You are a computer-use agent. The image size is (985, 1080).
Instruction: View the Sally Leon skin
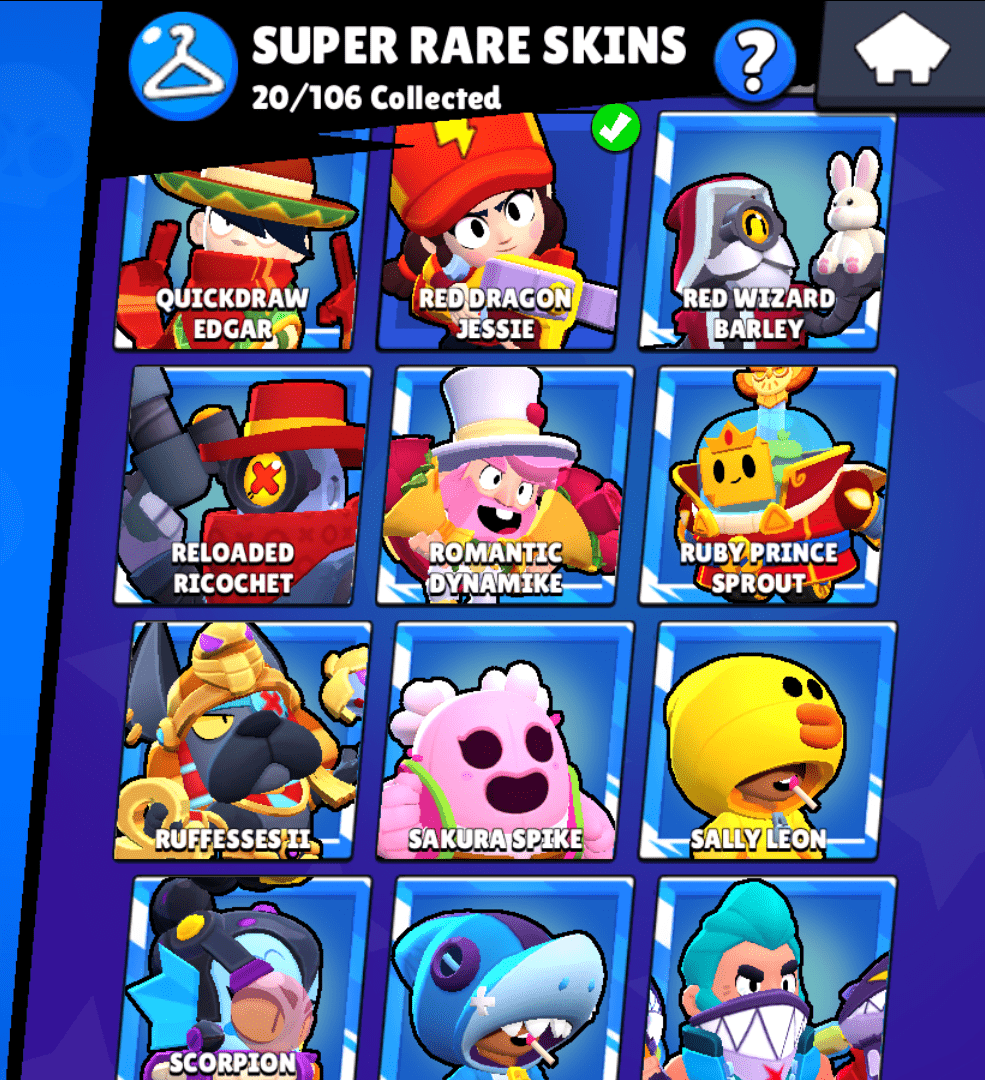coord(767,742)
